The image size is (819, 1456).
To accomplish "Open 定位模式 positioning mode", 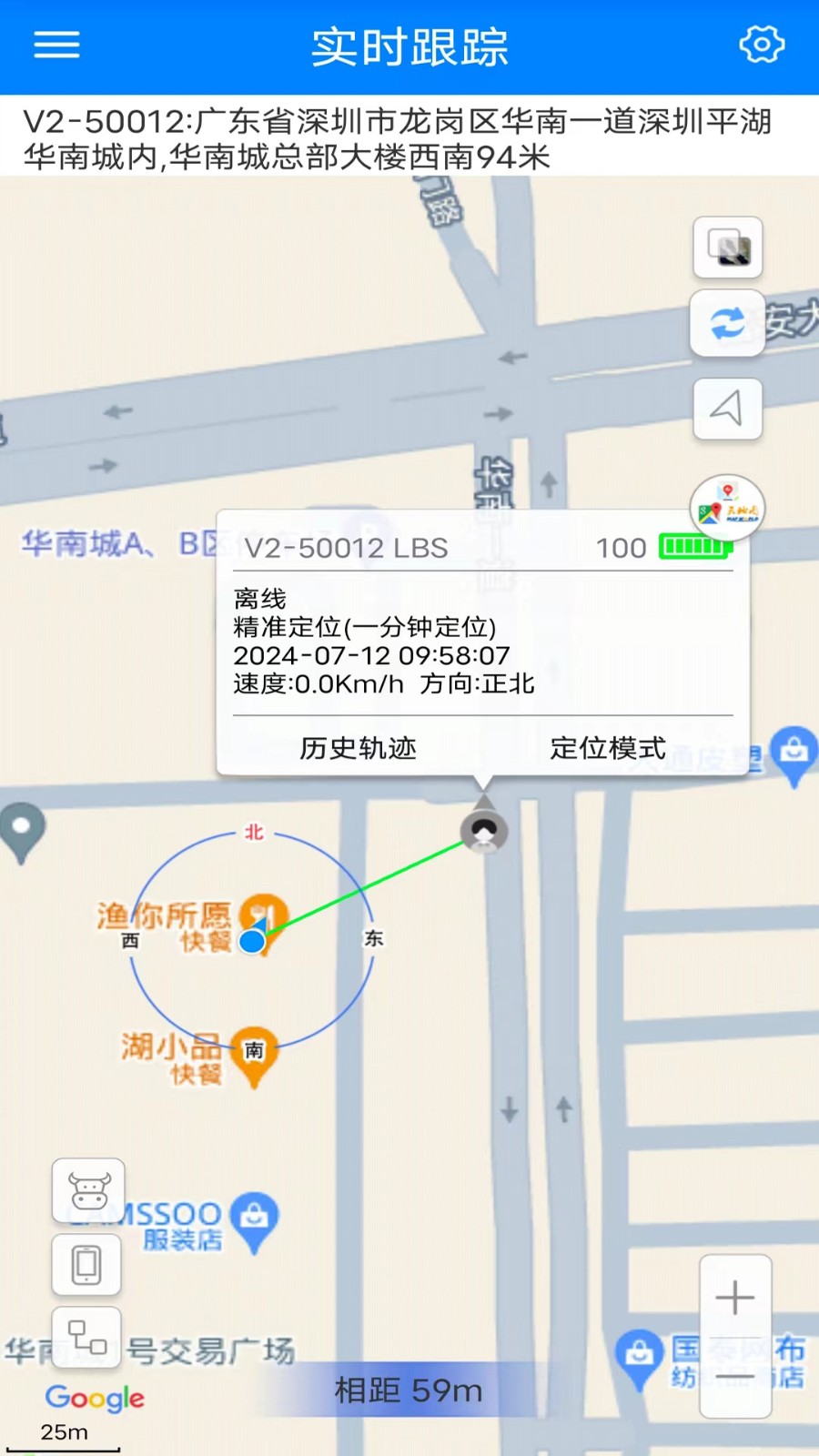I will (608, 748).
